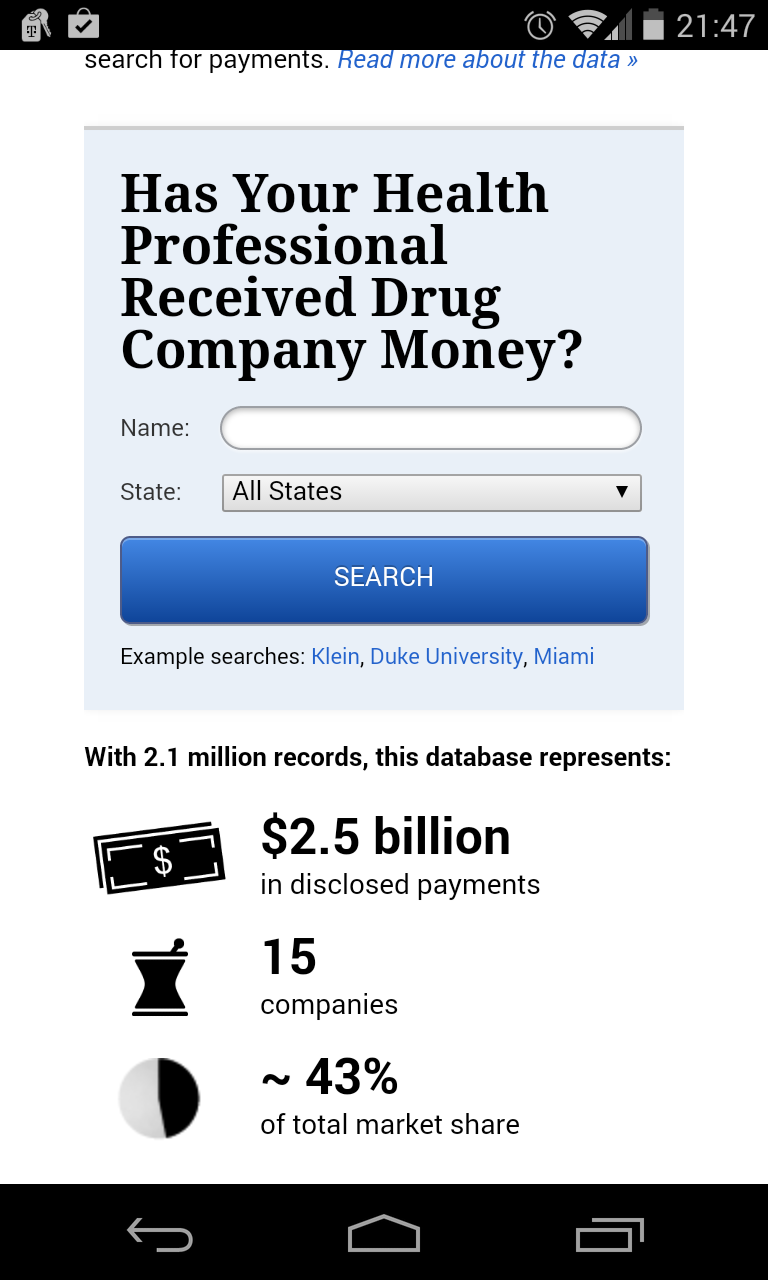Focus the Name text field
768x1280 pixels.
pyautogui.click(x=430, y=429)
